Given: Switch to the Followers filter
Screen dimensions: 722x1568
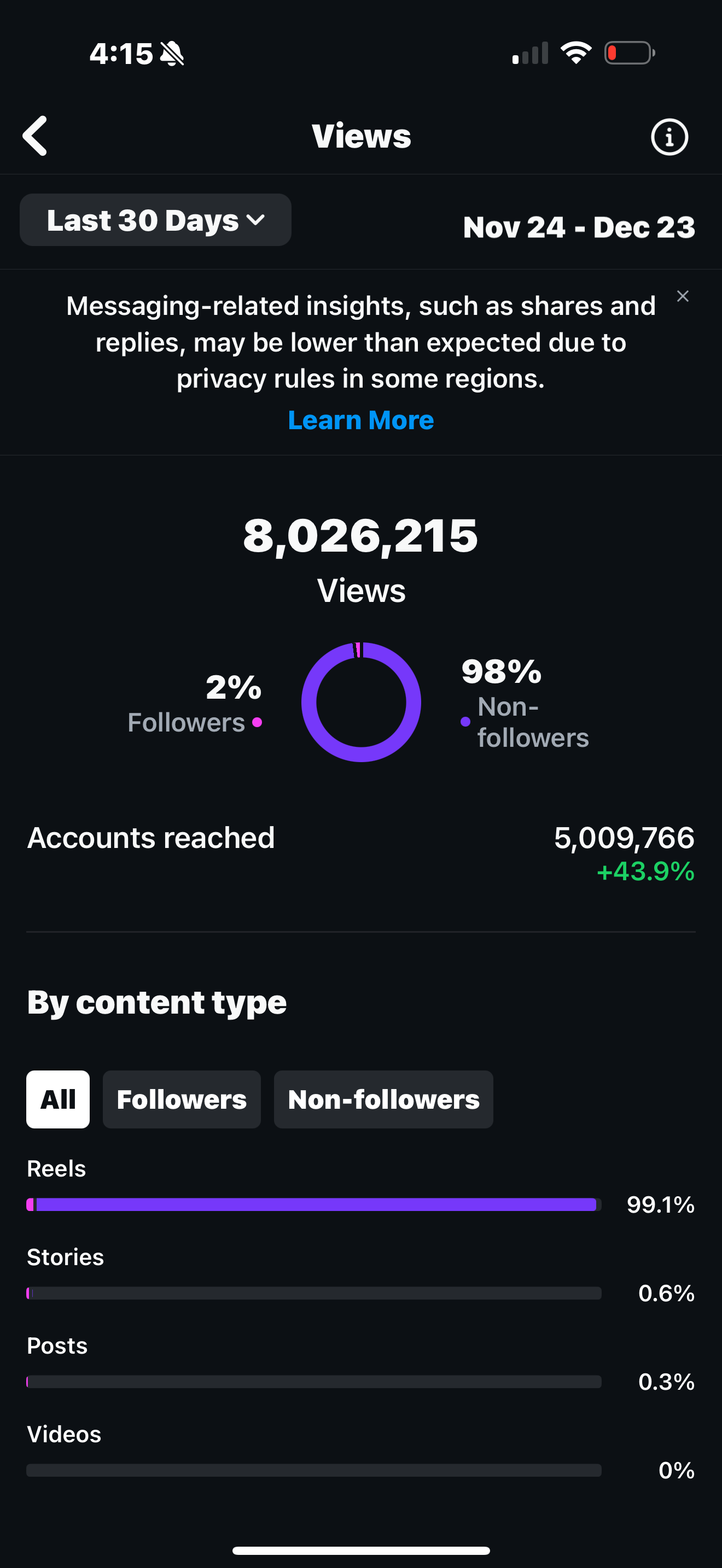Looking at the screenshot, I should tap(182, 1099).
